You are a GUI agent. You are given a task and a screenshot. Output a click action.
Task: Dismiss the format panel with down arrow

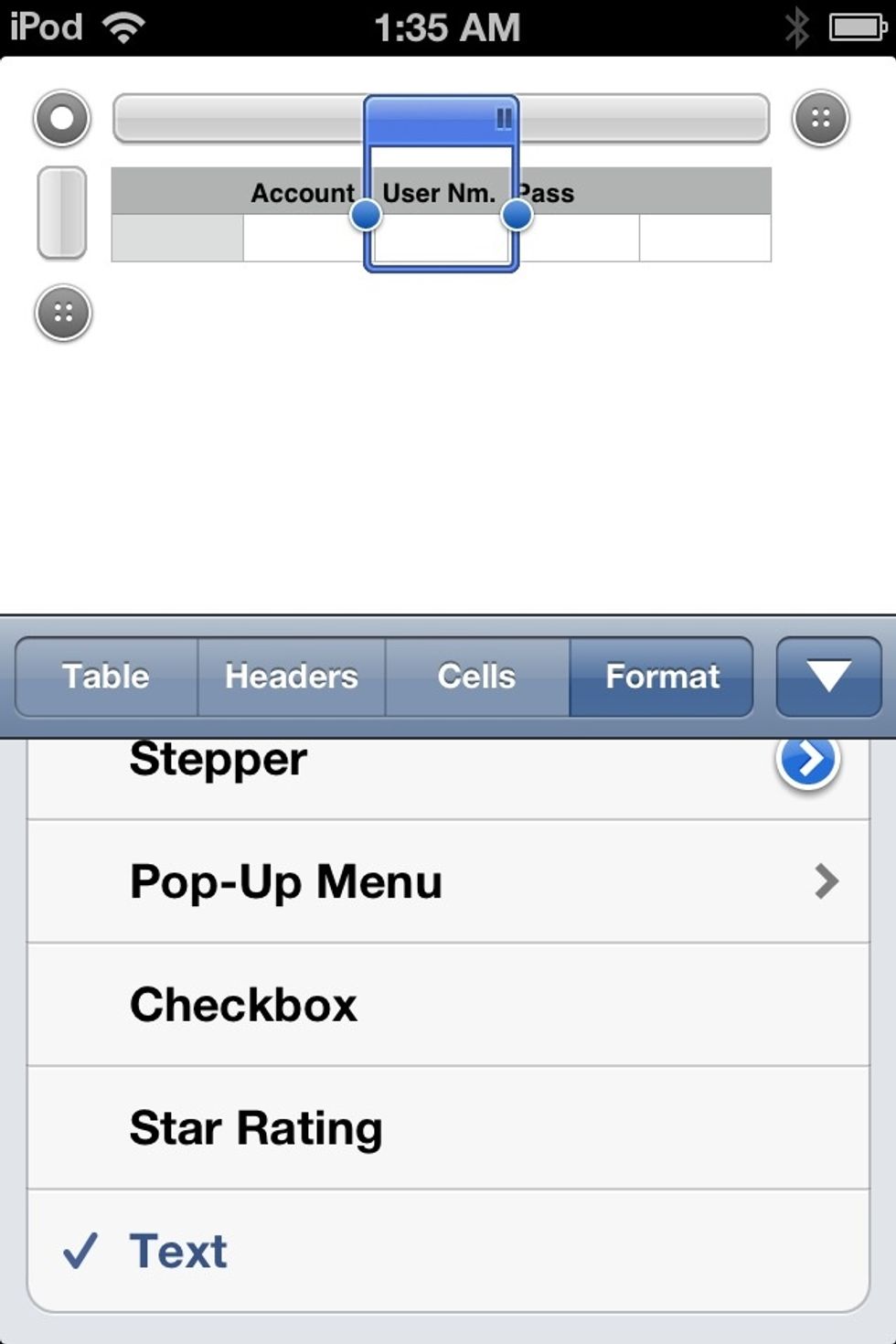click(828, 677)
